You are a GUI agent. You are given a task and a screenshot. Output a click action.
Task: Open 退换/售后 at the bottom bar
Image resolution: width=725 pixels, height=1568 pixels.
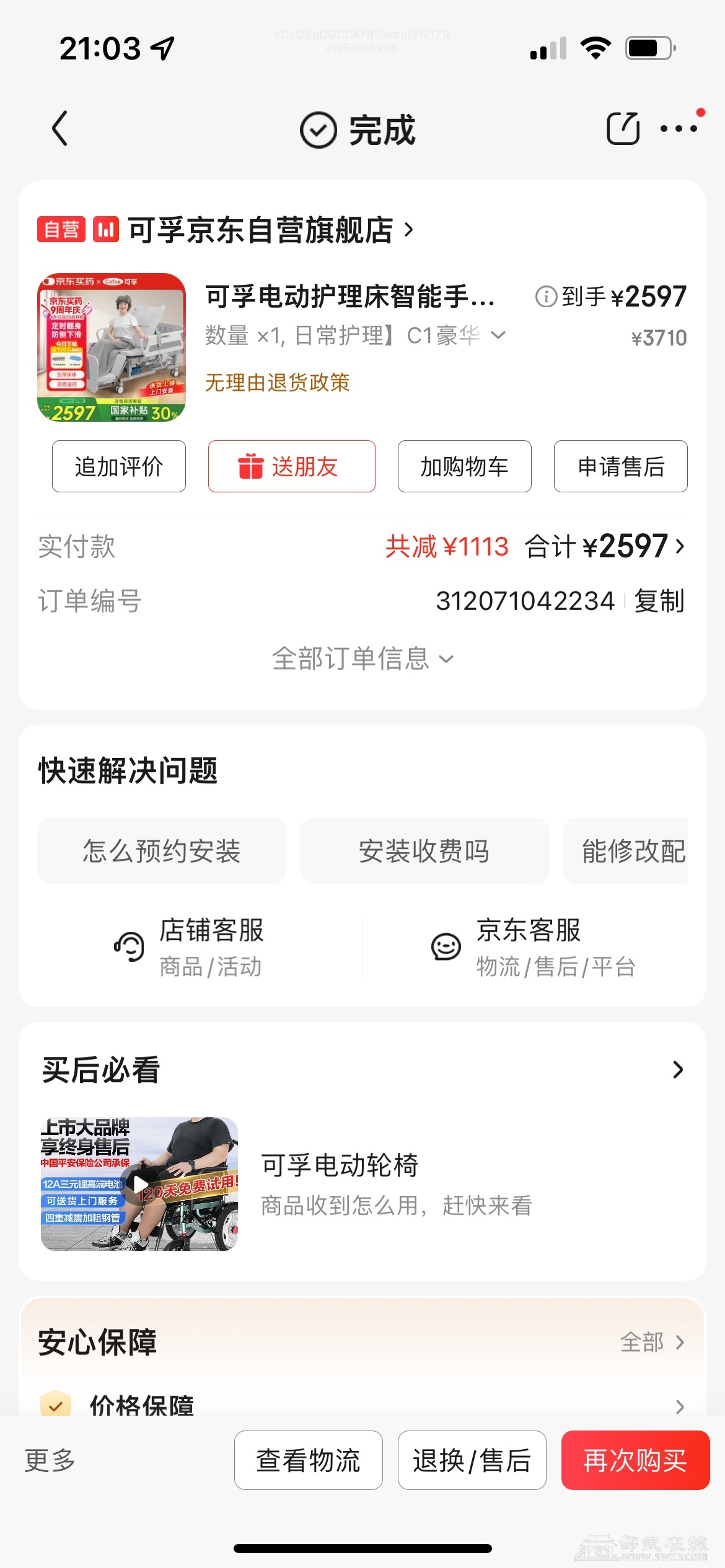472,1460
